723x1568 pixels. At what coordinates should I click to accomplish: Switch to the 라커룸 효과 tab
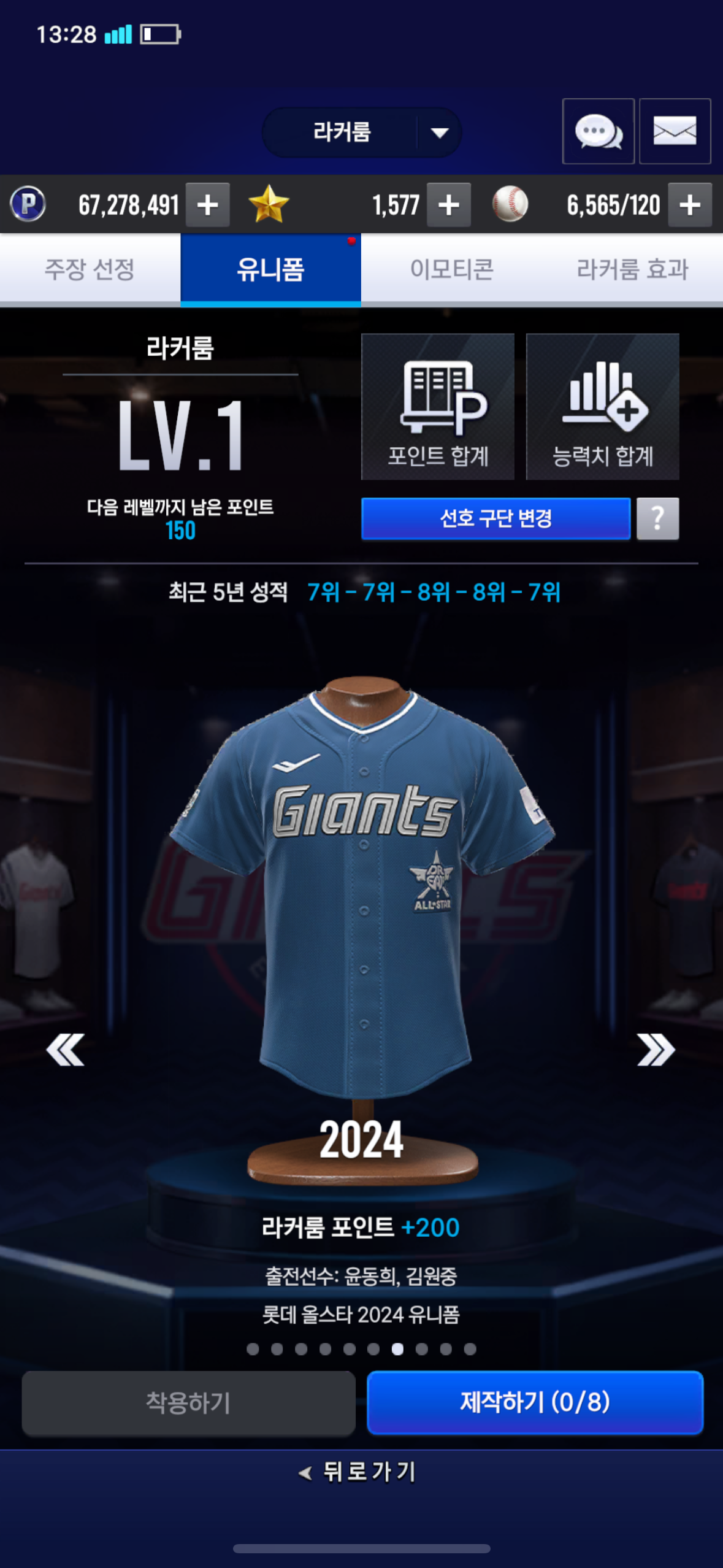(632, 269)
